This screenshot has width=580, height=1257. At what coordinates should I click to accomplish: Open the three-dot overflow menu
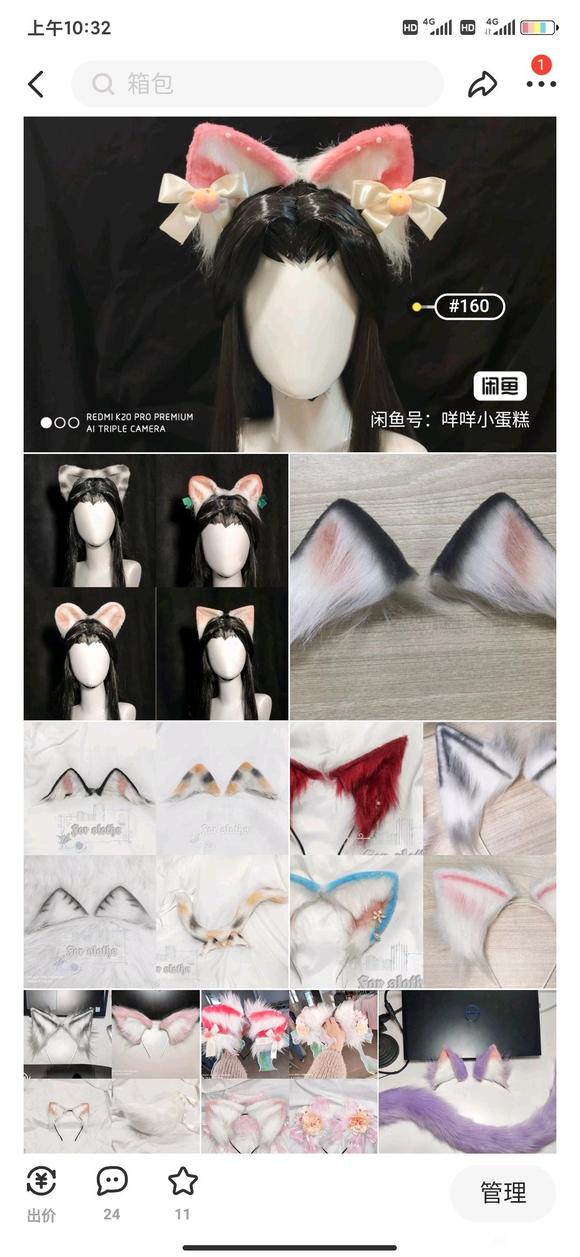pyautogui.click(x=541, y=84)
